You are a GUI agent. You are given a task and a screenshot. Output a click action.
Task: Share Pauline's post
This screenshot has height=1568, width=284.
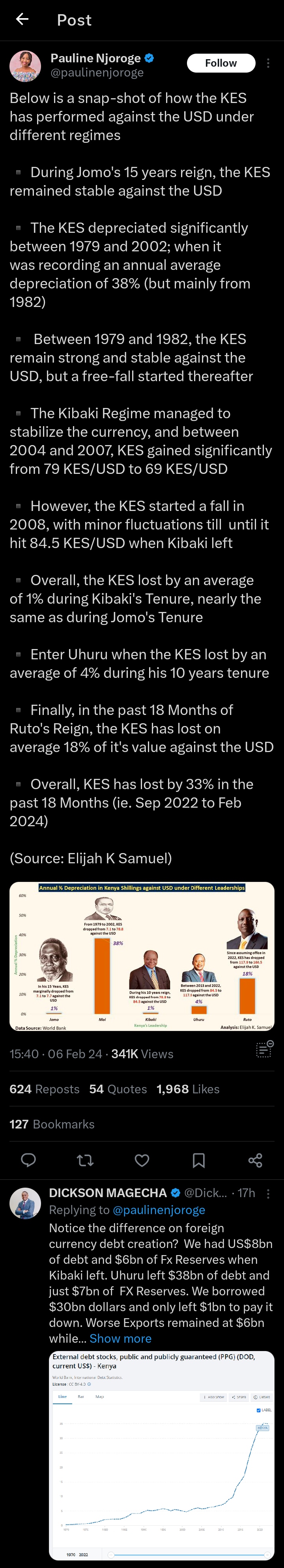tap(255, 1160)
